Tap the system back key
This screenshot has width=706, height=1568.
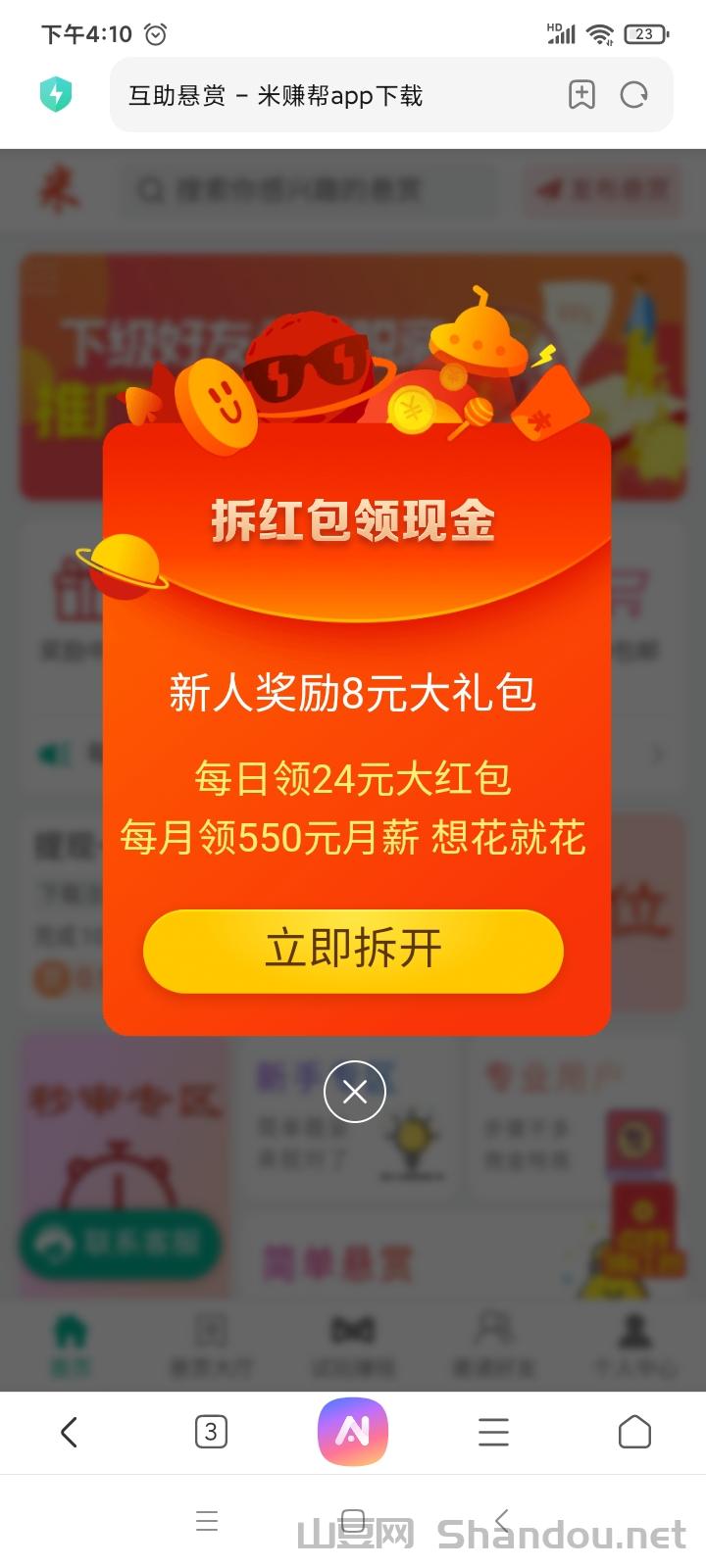point(501,1521)
